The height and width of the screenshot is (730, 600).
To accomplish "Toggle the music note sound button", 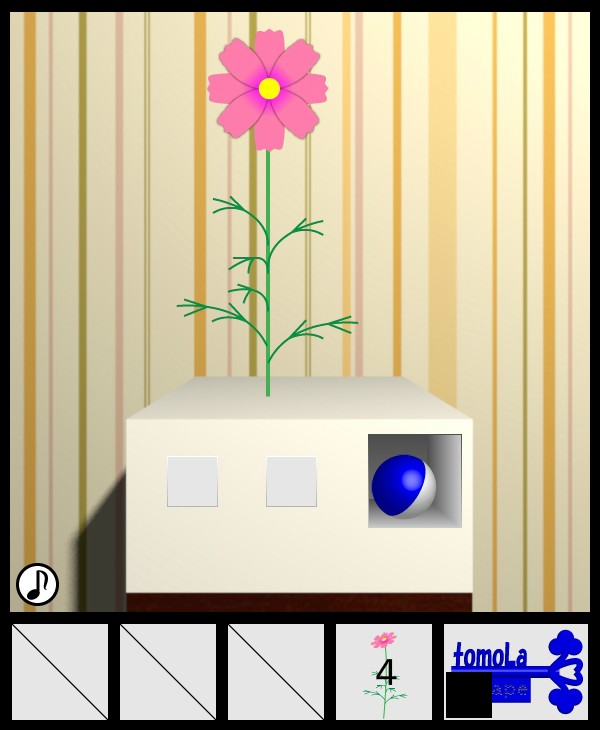I will [37, 584].
